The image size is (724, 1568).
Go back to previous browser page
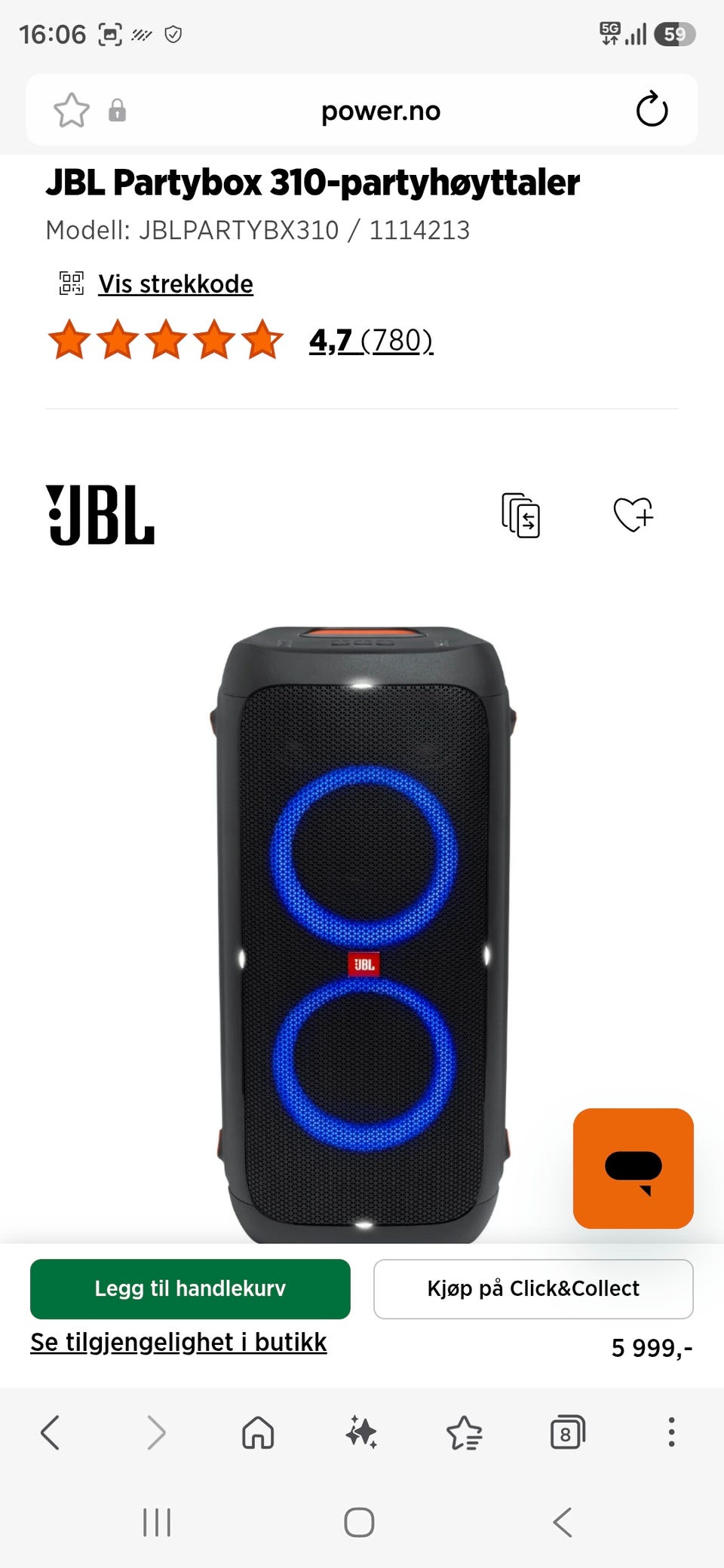coord(50,1432)
